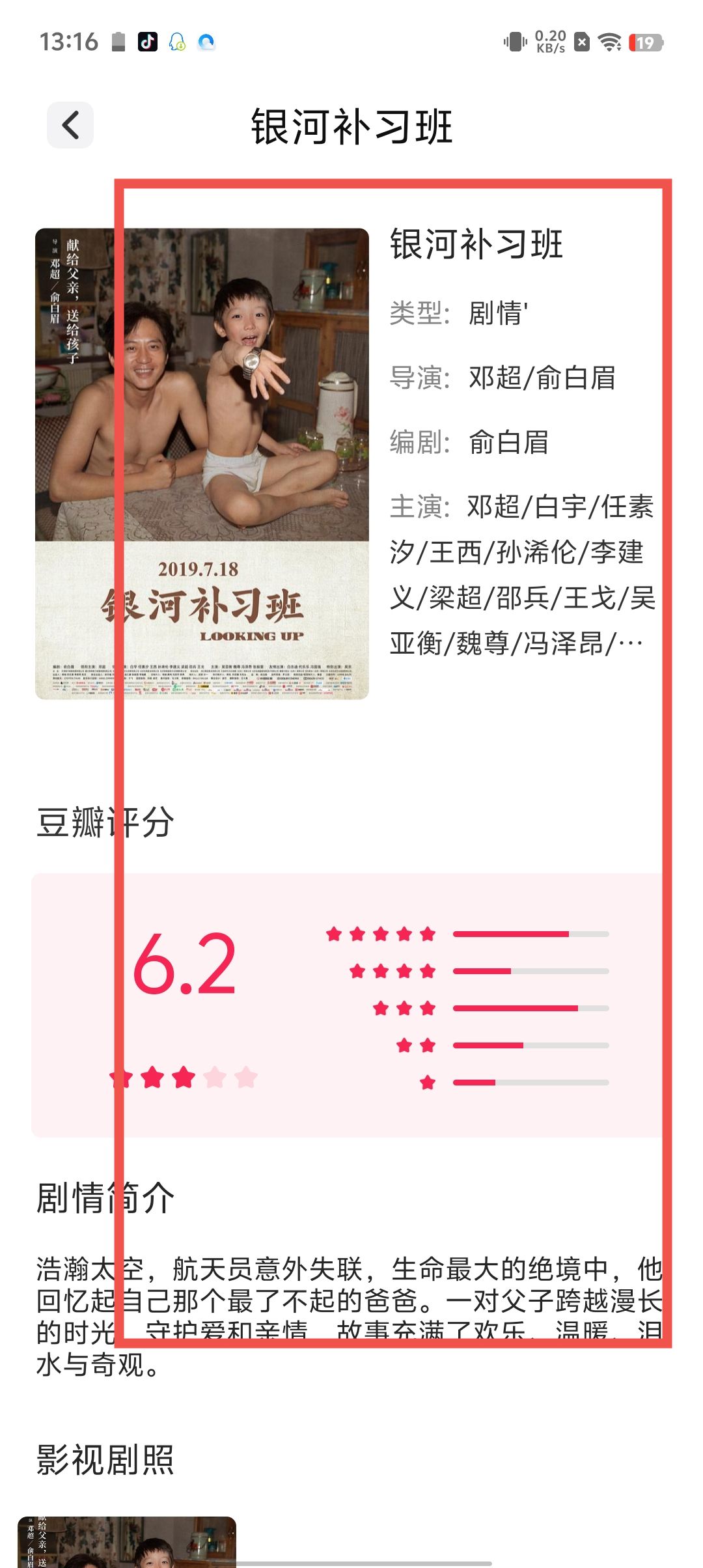The image size is (703, 1568).
Task: Open the 银河补习班 movie poster
Action: (x=202, y=464)
